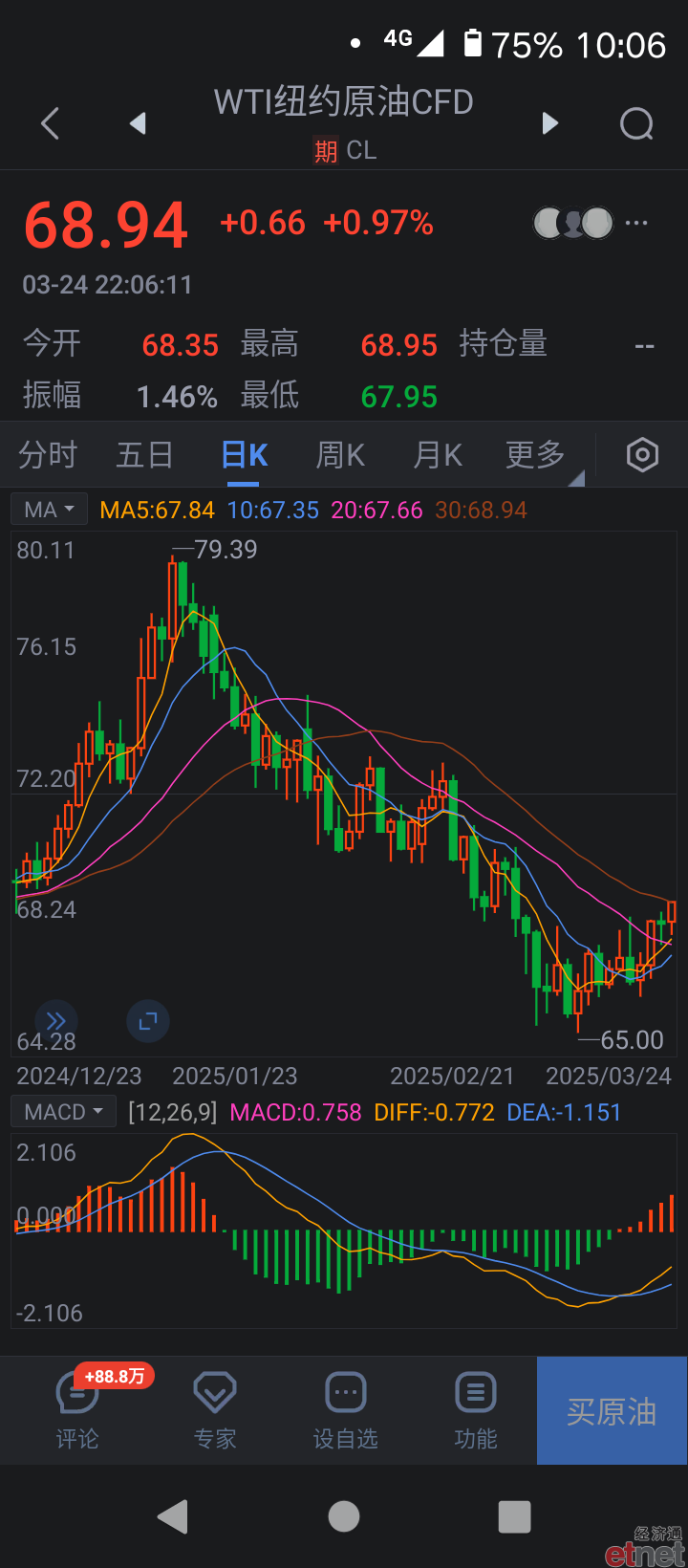Screen dimensions: 688x1568
Task: Tap the 买原油 buy button
Action: tap(612, 1411)
